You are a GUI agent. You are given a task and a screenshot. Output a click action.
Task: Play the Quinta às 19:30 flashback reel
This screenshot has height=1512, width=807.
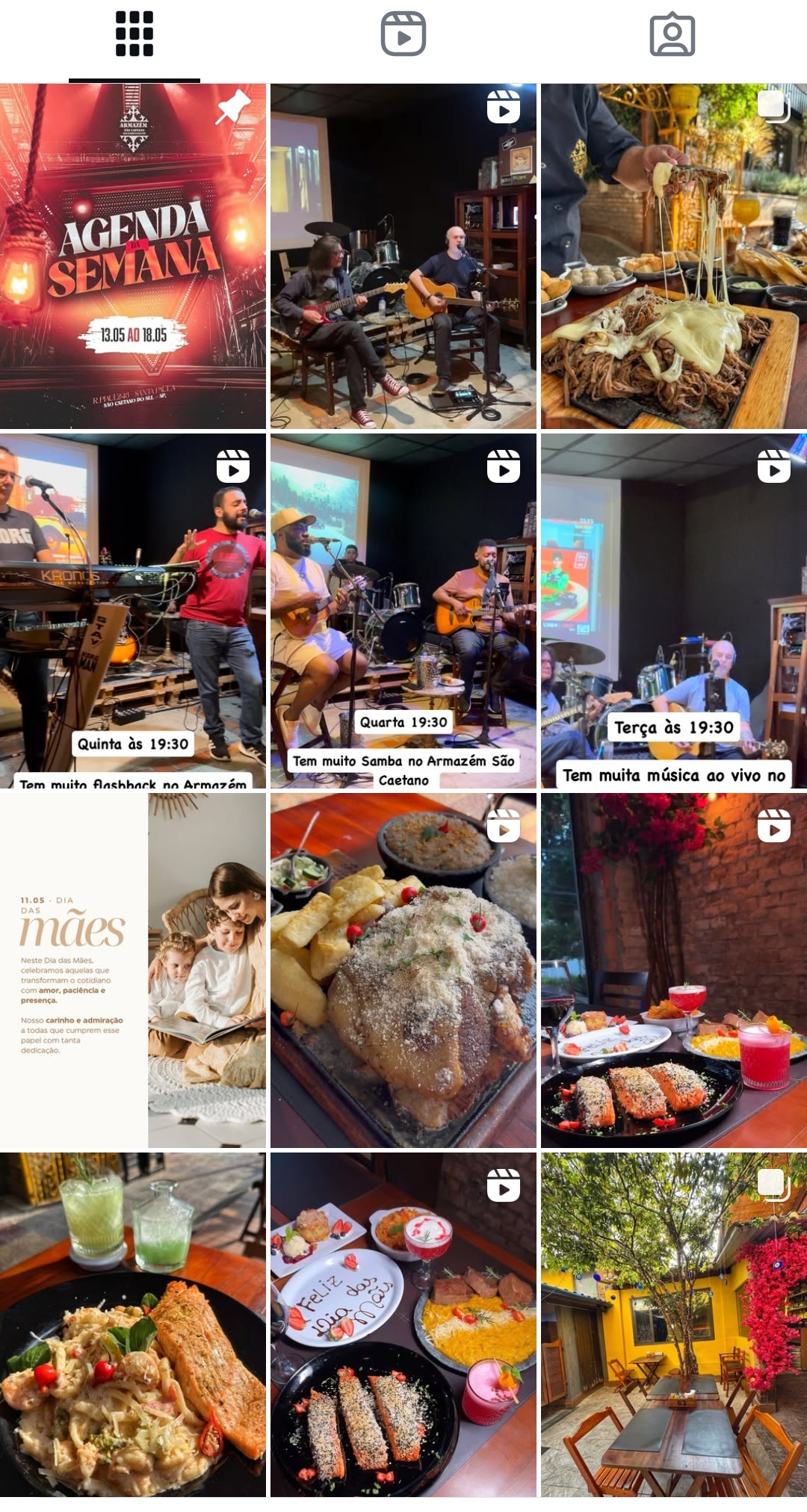point(133,611)
